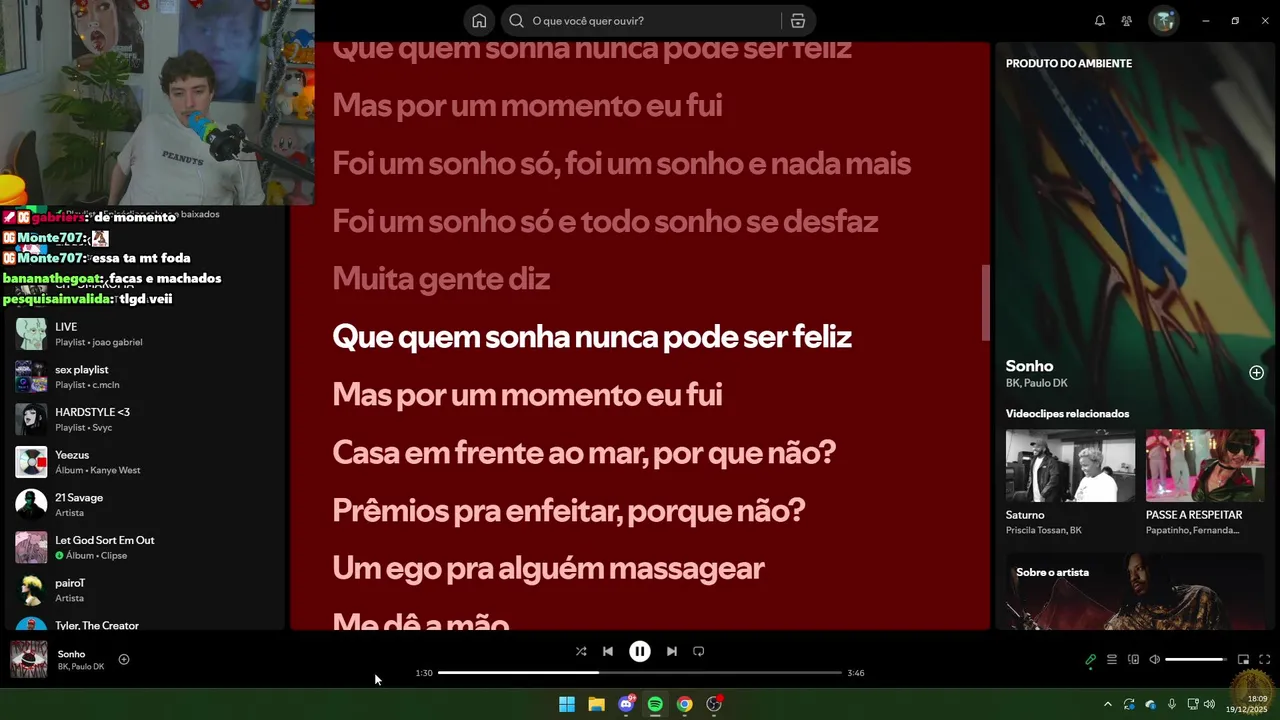Skip to the previous track
The image size is (1280, 720).
click(x=608, y=651)
